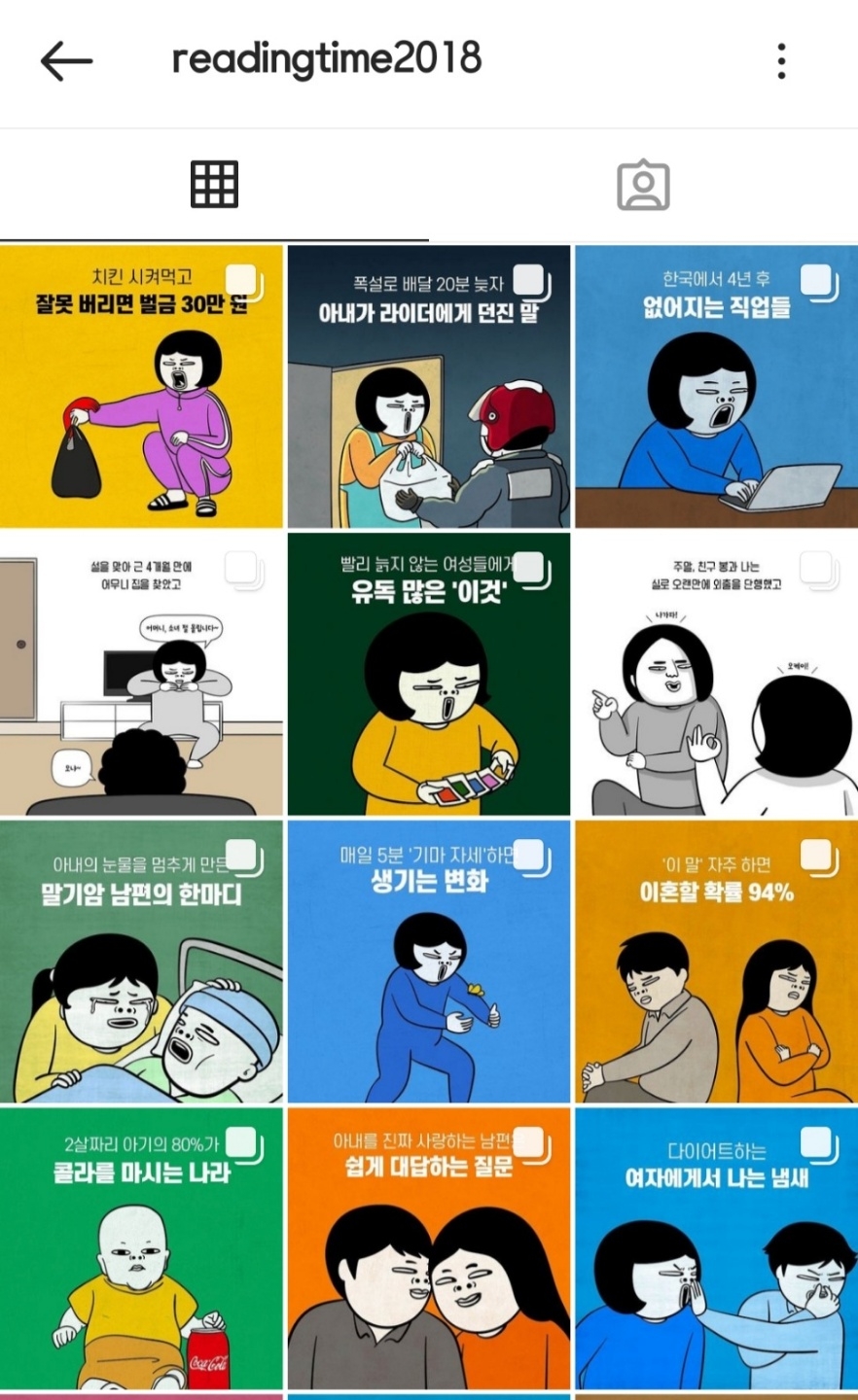The image size is (858, 1400).
Task: Open the post about visiting 어머니 집
Action: pos(141,675)
